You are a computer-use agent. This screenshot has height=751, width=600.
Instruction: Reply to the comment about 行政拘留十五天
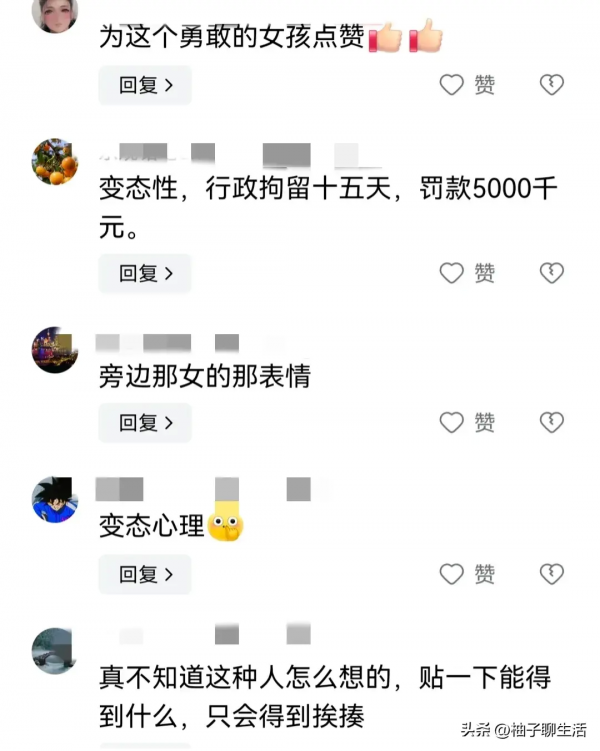click(145, 273)
